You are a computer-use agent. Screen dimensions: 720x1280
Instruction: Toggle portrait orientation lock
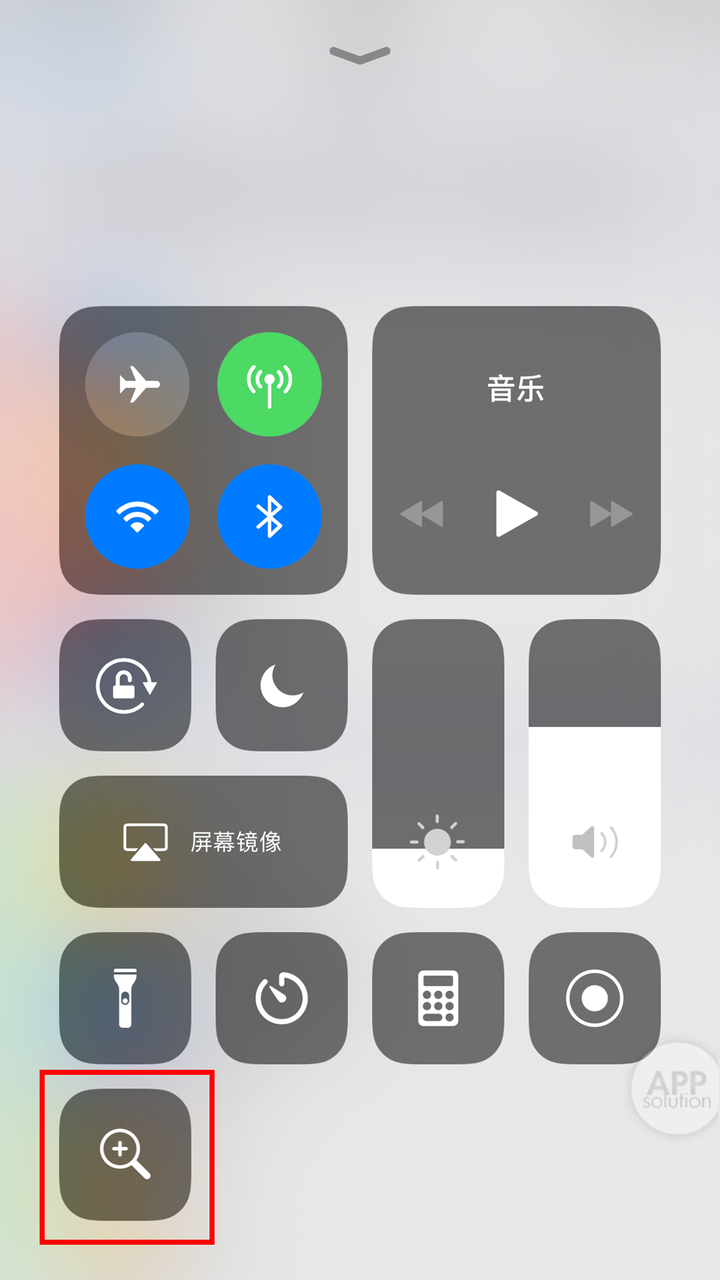tap(126, 685)
